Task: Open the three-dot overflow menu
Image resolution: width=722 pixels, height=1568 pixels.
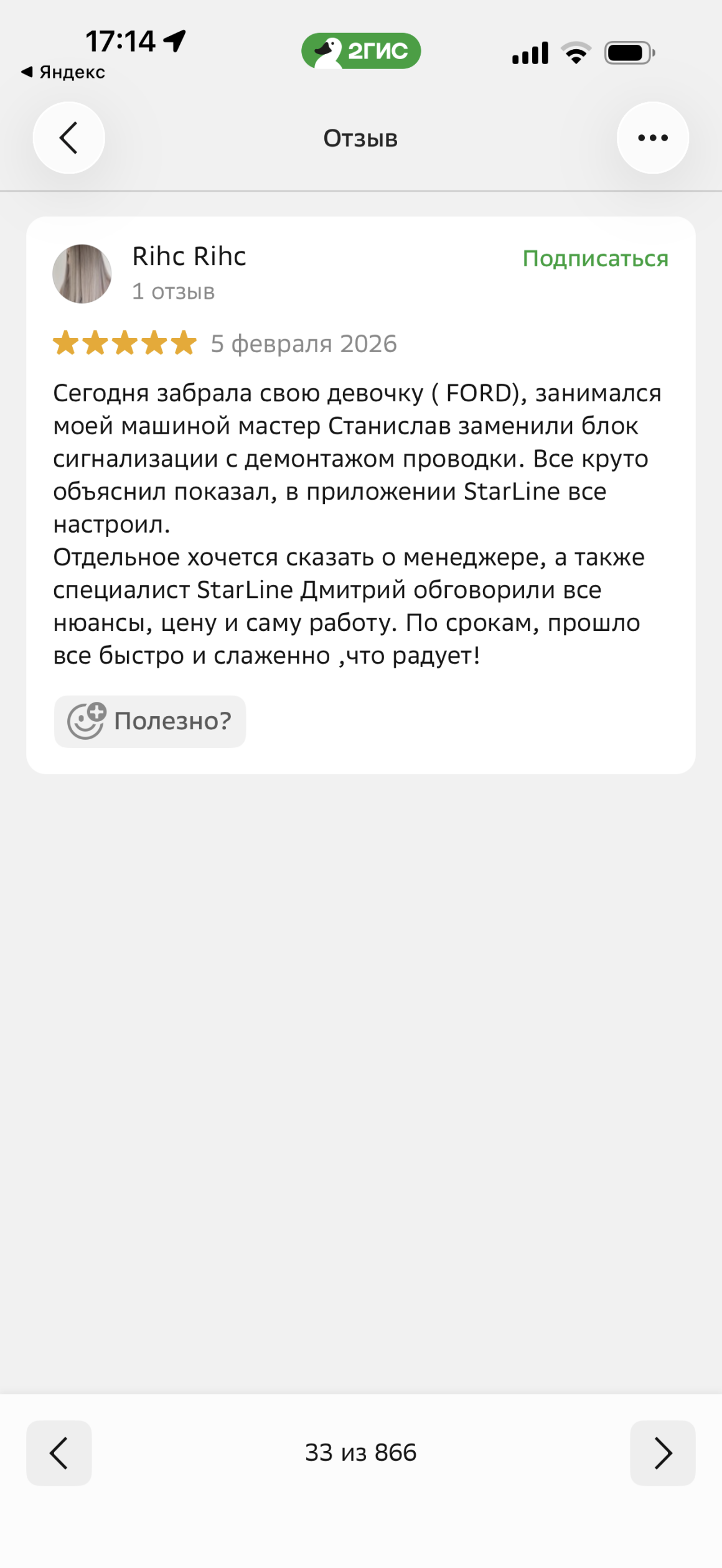Action: [x=652, y=138]
